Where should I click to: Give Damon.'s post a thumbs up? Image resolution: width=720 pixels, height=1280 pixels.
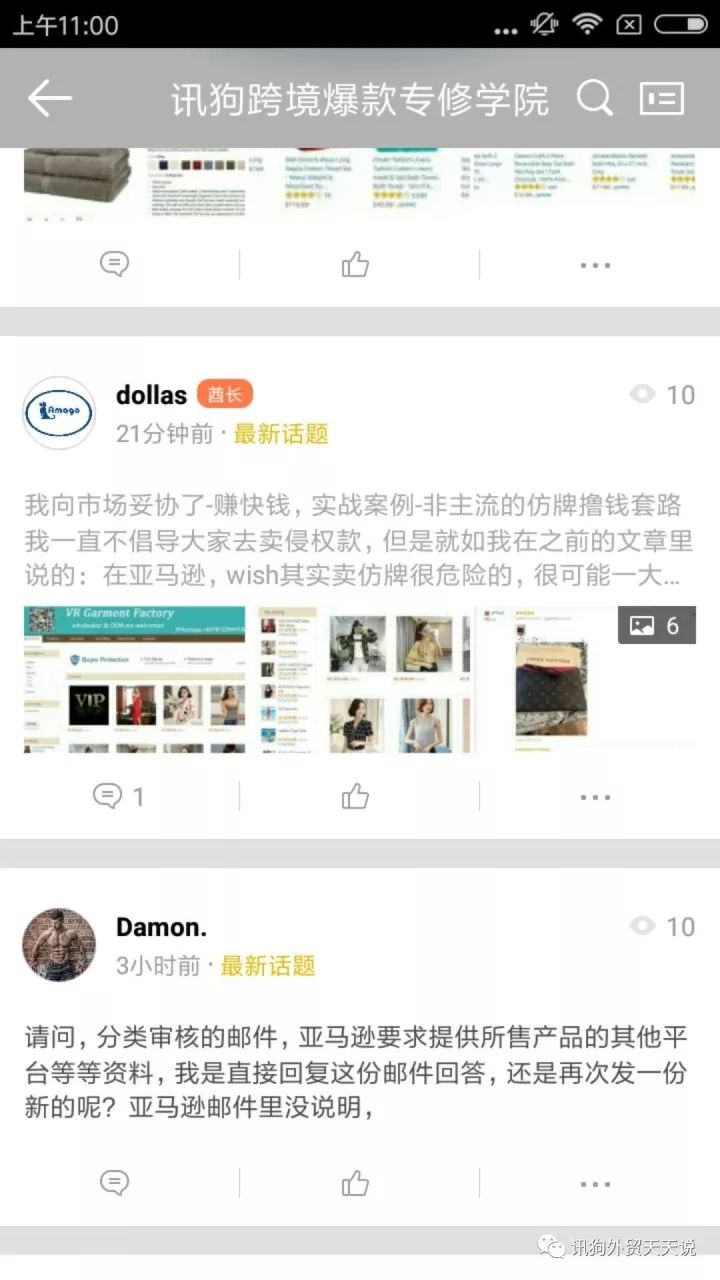[355, 1183]
